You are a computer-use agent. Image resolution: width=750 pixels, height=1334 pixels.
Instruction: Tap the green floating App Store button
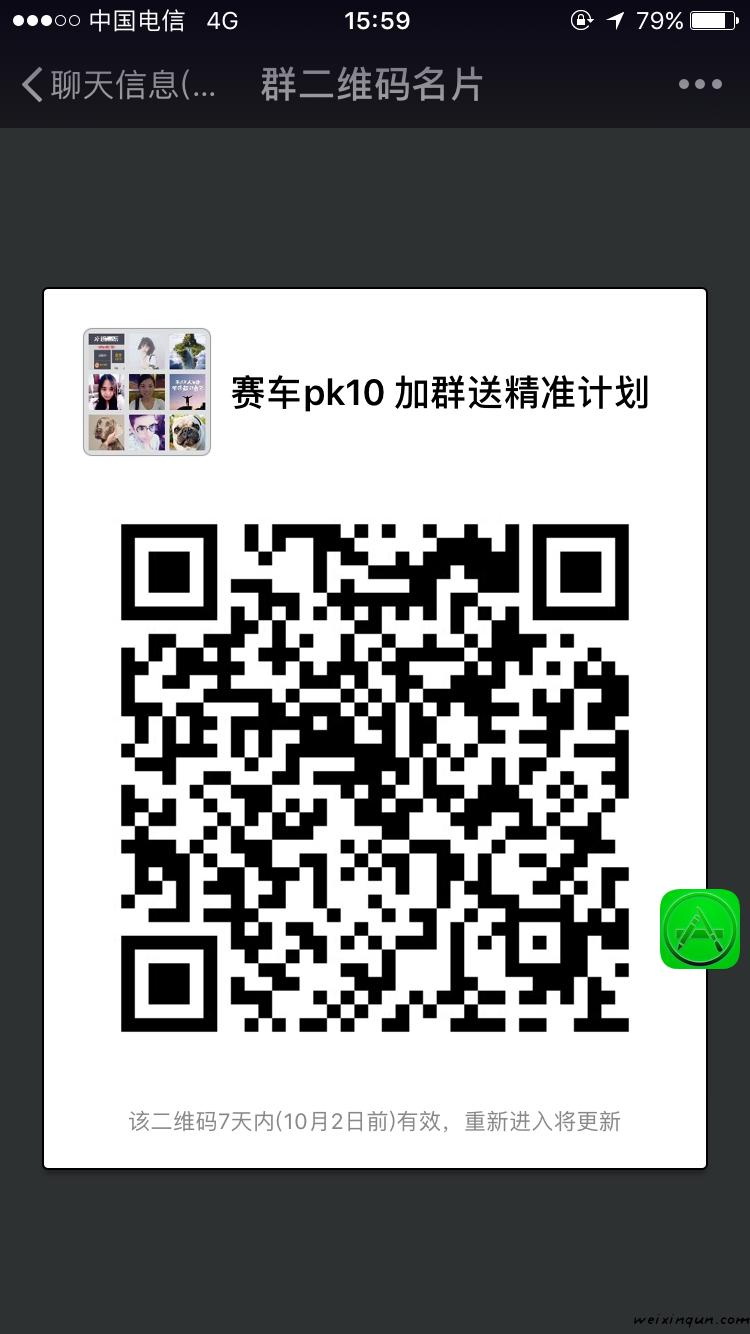pos(700,929)
